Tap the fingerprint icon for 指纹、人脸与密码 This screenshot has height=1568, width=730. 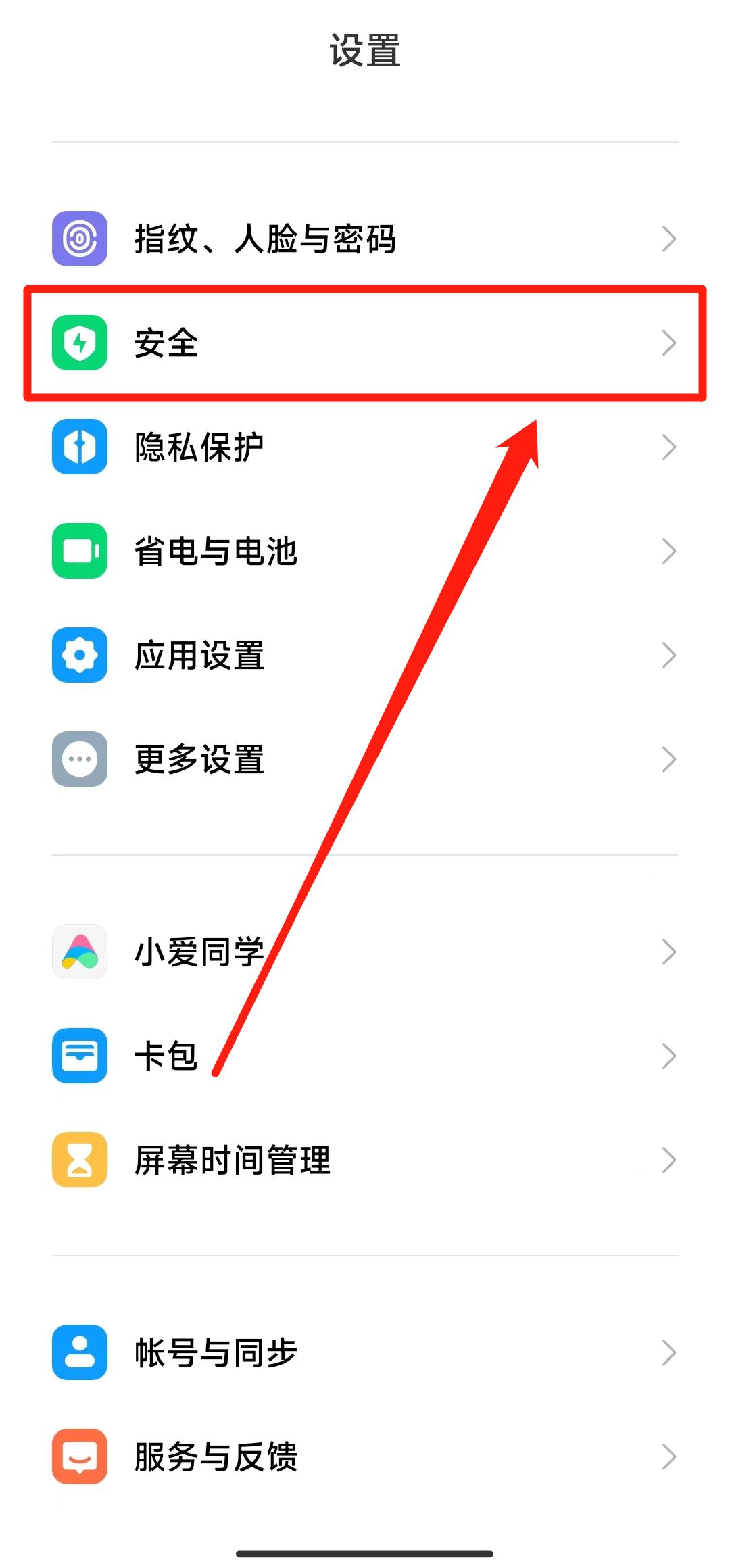(x=80, y=238)
